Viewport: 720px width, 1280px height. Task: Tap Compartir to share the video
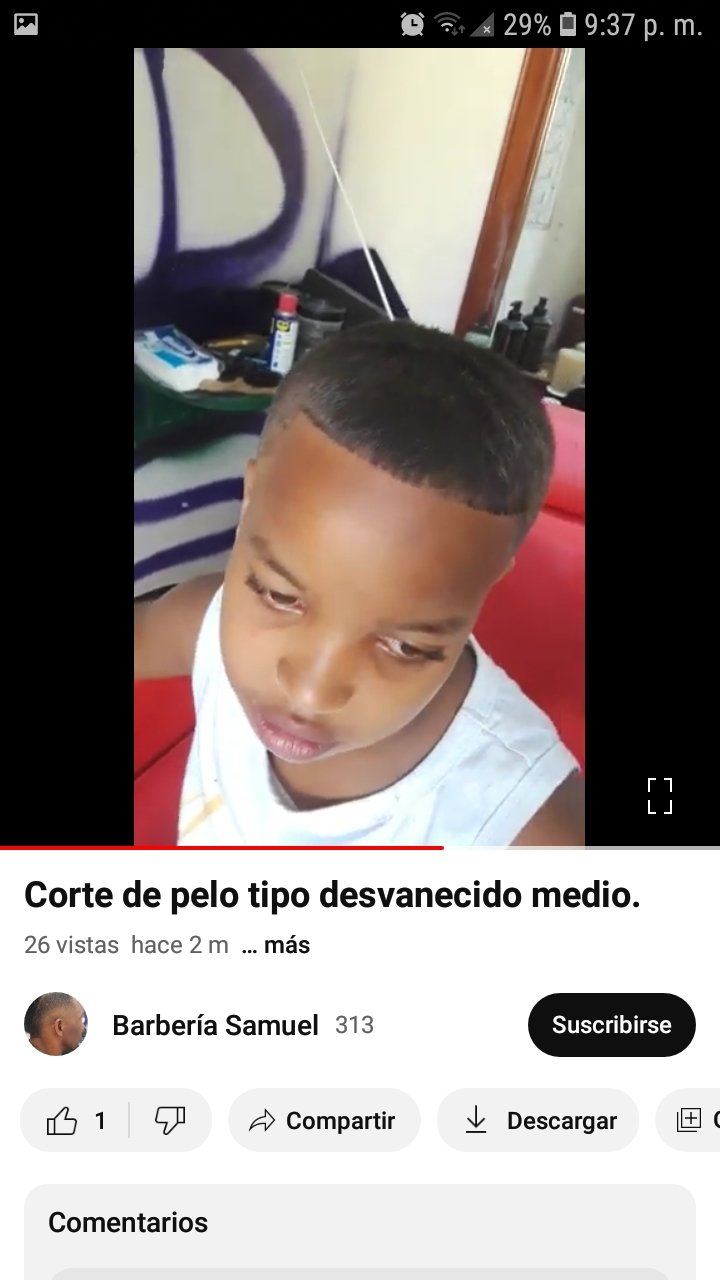click(x=324, y=1121)
